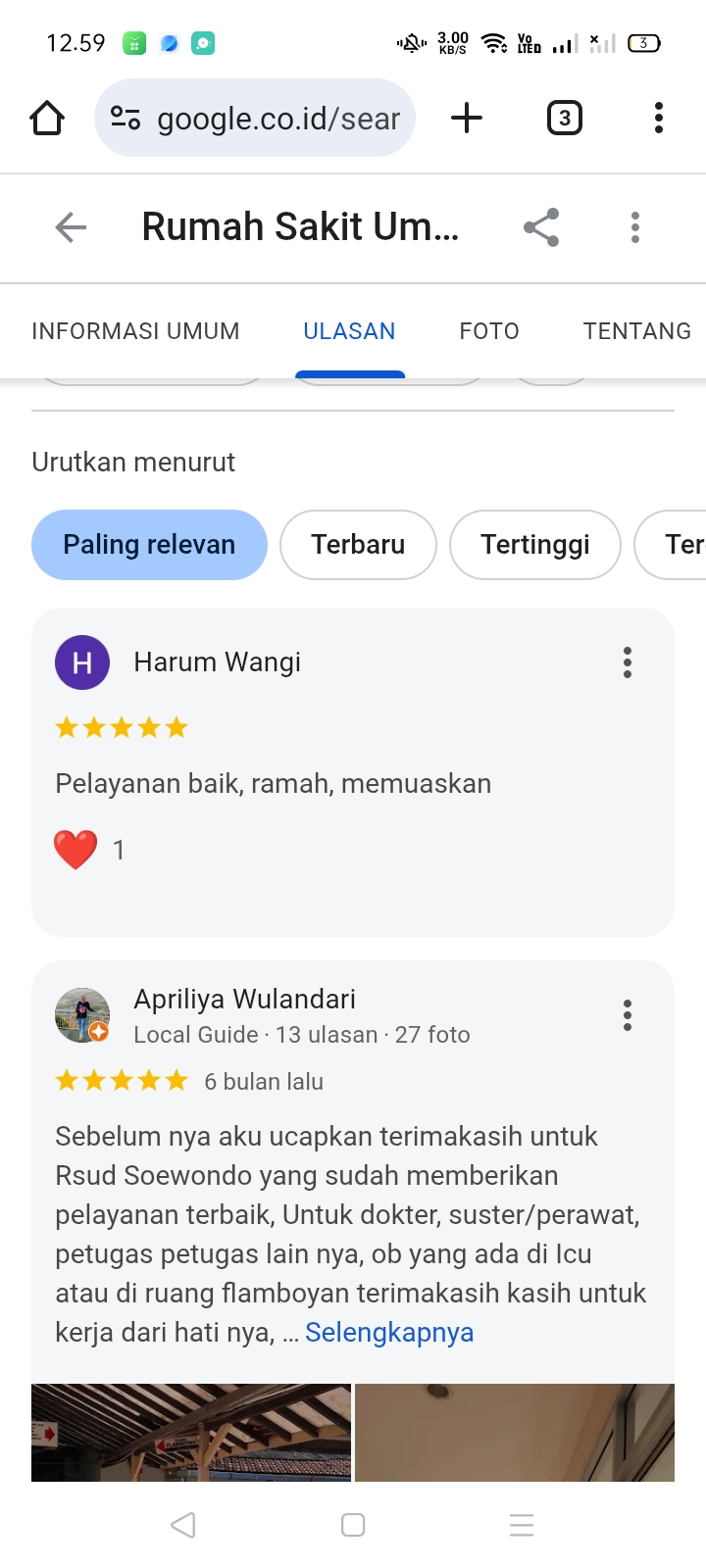Viewport: 706px width, 1568px height.
Task: Expand review with Selengkapnya link
Action: click(x=389, y=1333)
